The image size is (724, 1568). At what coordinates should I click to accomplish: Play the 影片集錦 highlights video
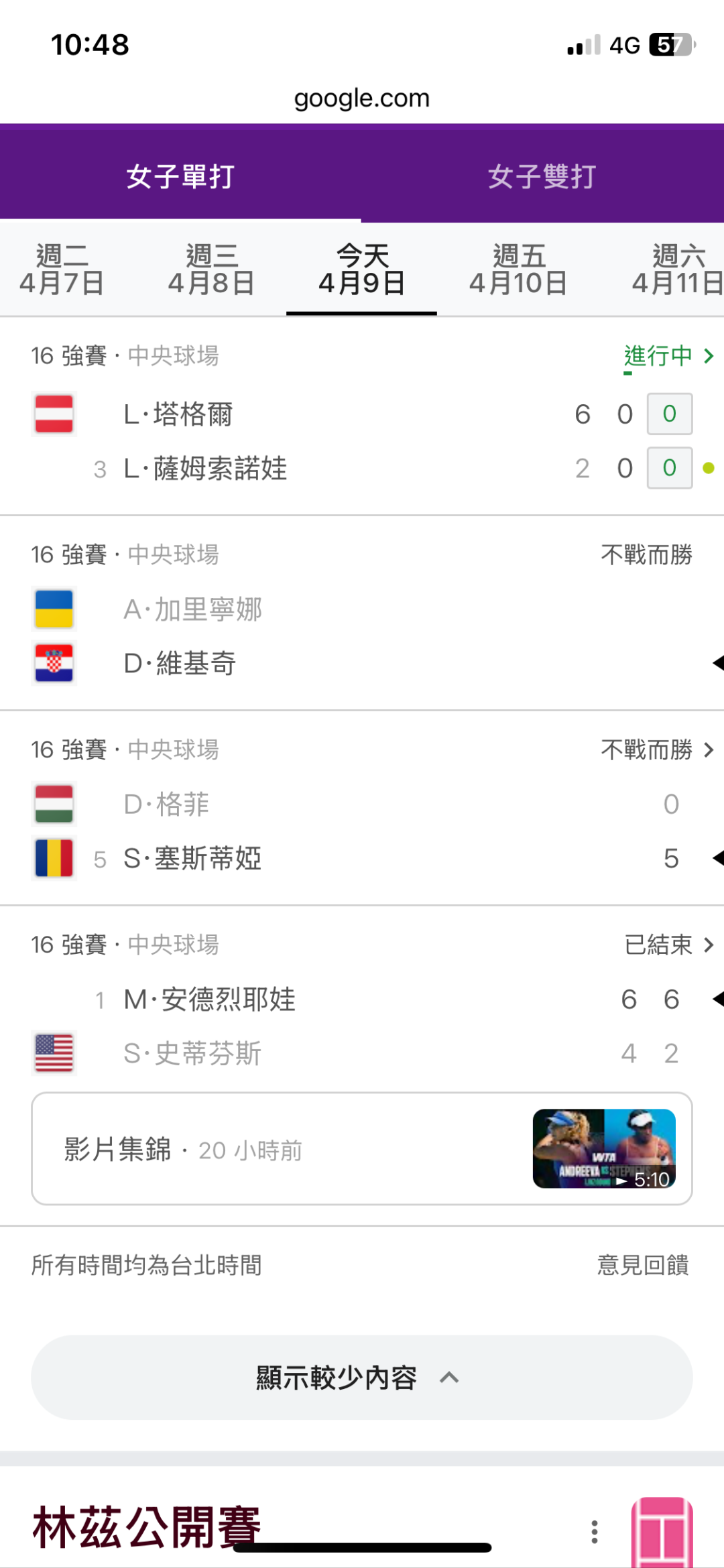[x=362, y=1148]
